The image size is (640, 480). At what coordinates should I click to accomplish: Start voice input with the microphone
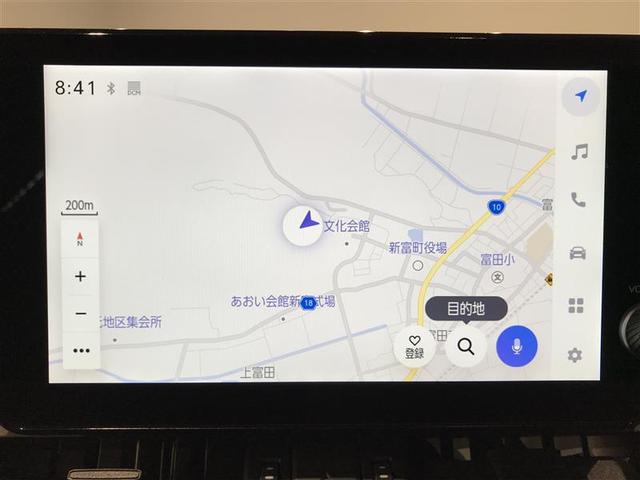click(x=517, y=347)
